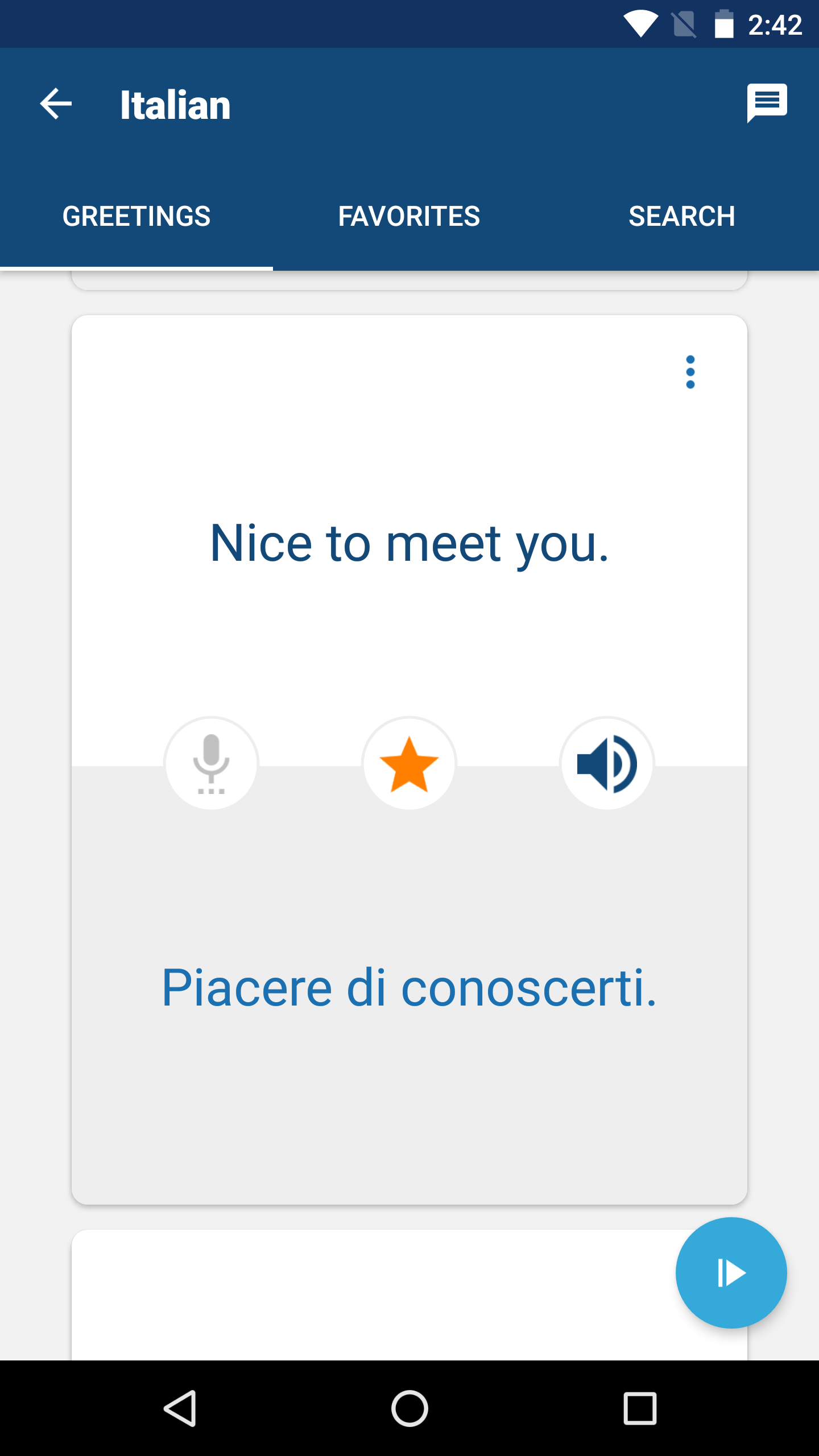The image size is (819, 1456).
Task: Select the Greetings tab
Action: pyautogui.click(x=136, y=217)
